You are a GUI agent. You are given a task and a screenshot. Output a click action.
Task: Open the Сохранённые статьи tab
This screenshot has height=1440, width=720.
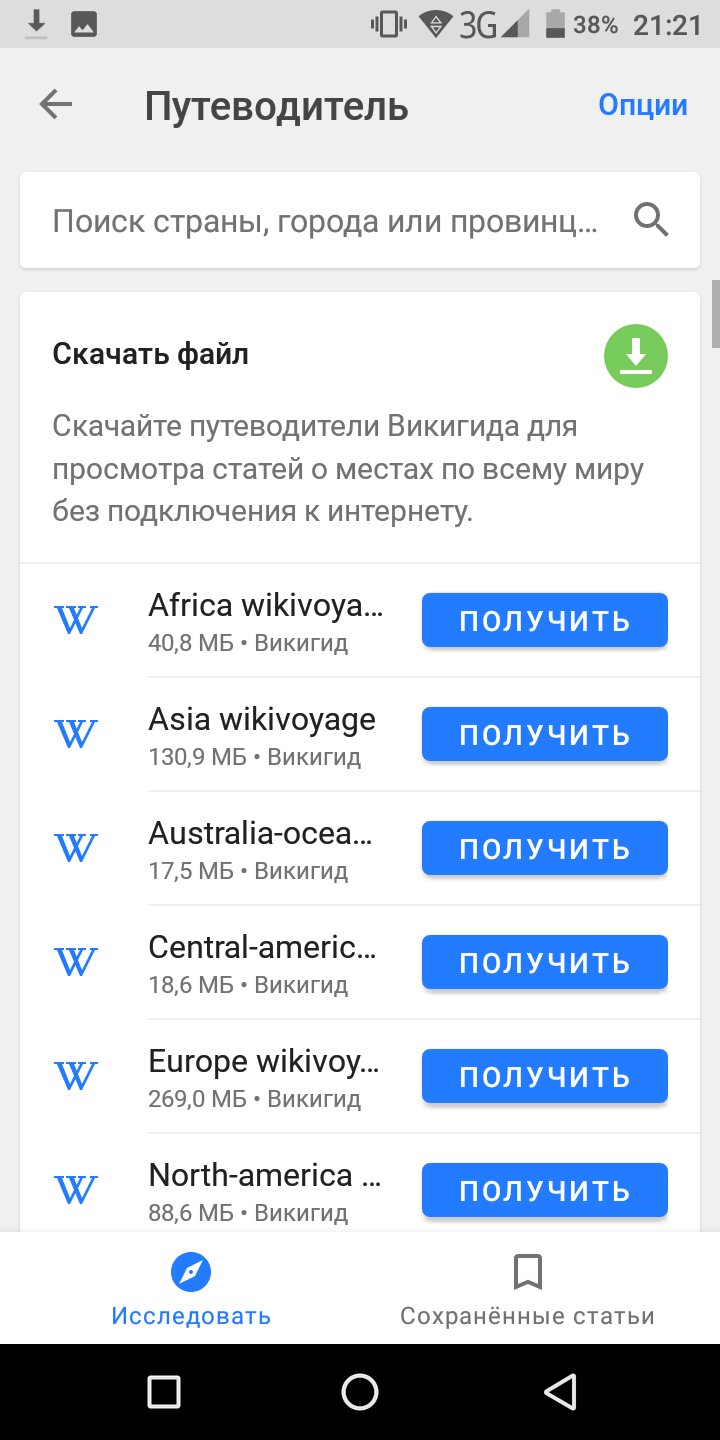pyautogui.click(x=527, y=1289)
